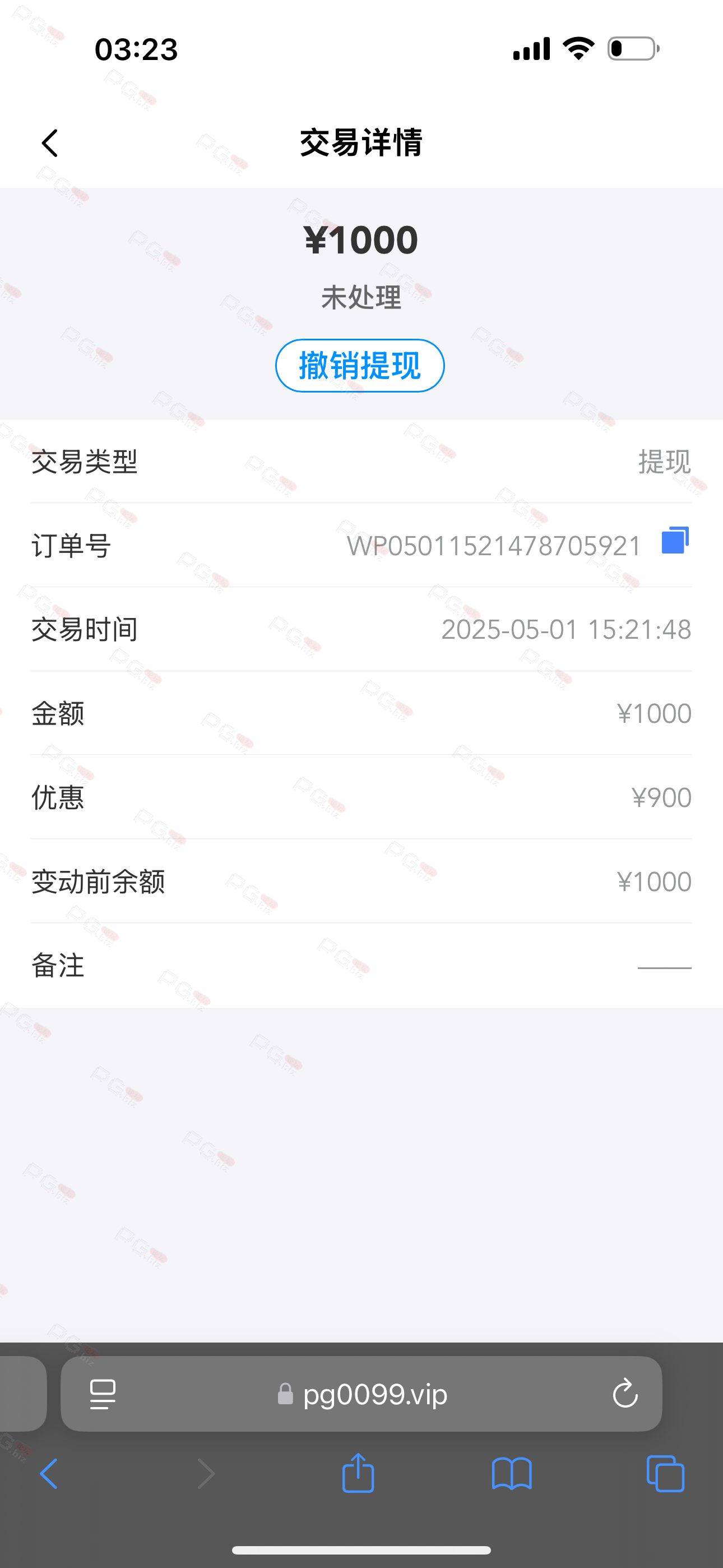This screenshot has height=1568, width=723.
Task: Tap the 撤销提现 button
Action: coord(360,366)
